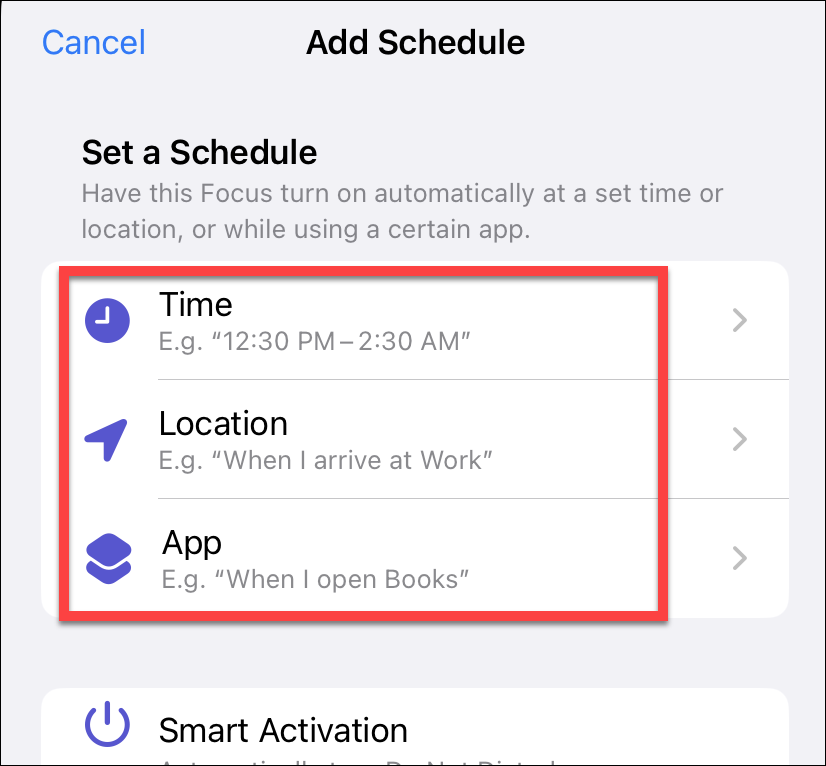Cancel adding a schedule
Screen dimensions: 826x766
pos(94,43)
